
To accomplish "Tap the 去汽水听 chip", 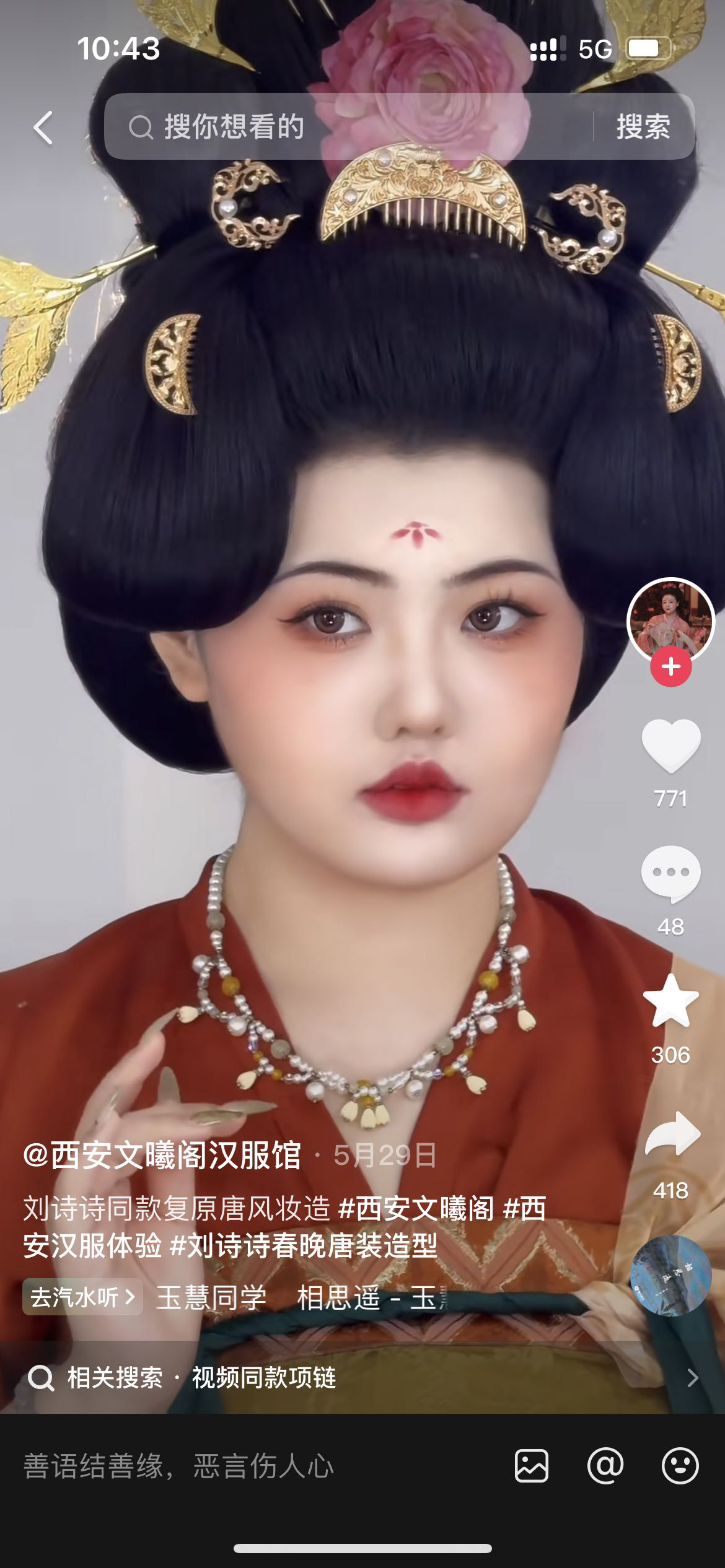I will click(82, 1297).
